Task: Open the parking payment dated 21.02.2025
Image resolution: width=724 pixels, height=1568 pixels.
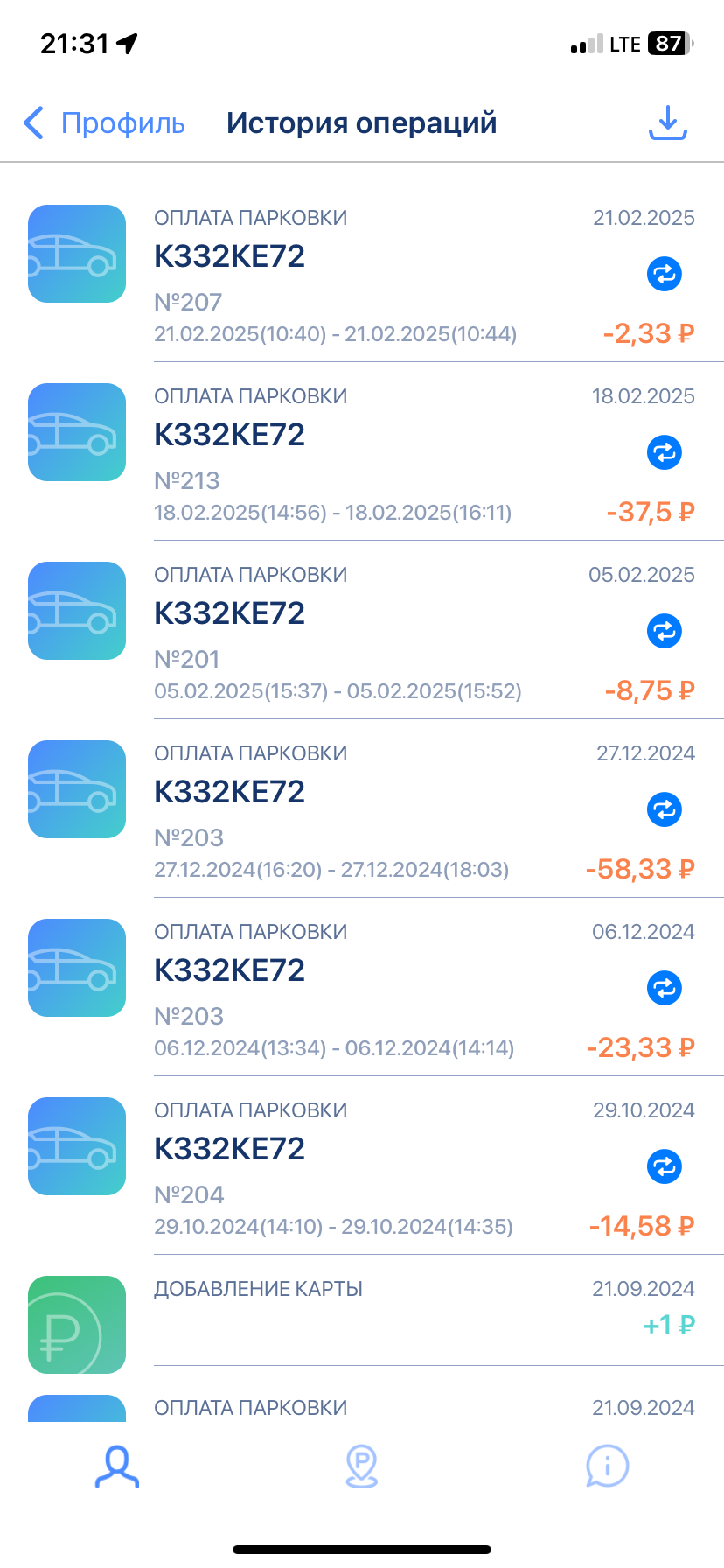Action: tap(350, 276)
